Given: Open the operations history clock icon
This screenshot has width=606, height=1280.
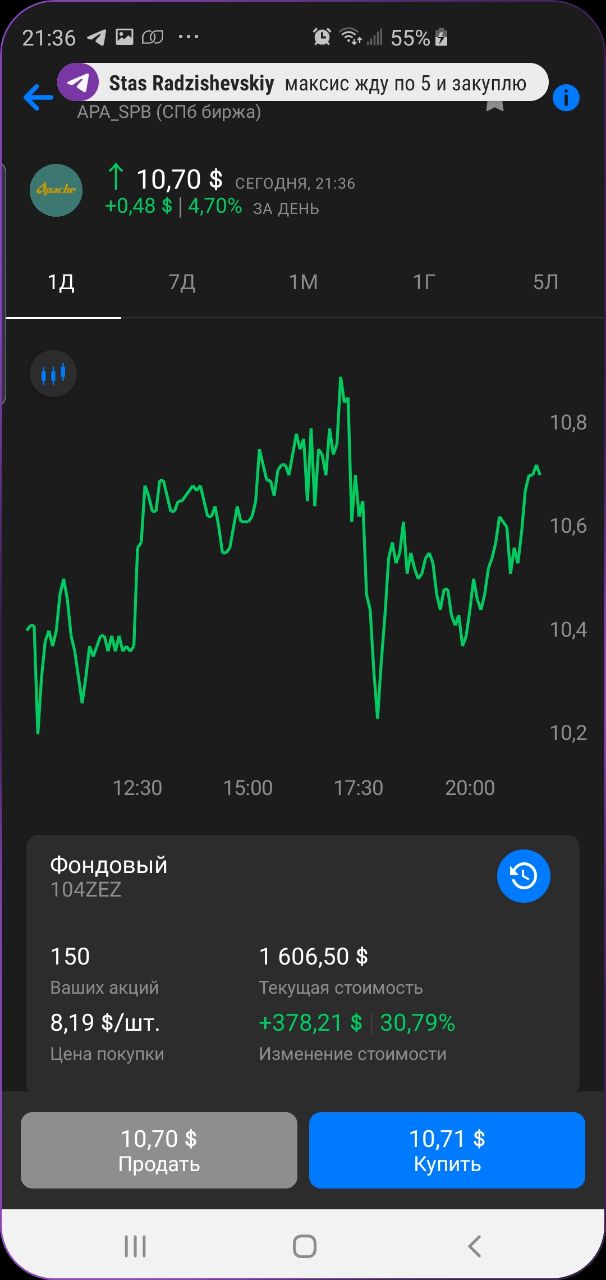Looking at the screenshot, I should tap(524, 876).
